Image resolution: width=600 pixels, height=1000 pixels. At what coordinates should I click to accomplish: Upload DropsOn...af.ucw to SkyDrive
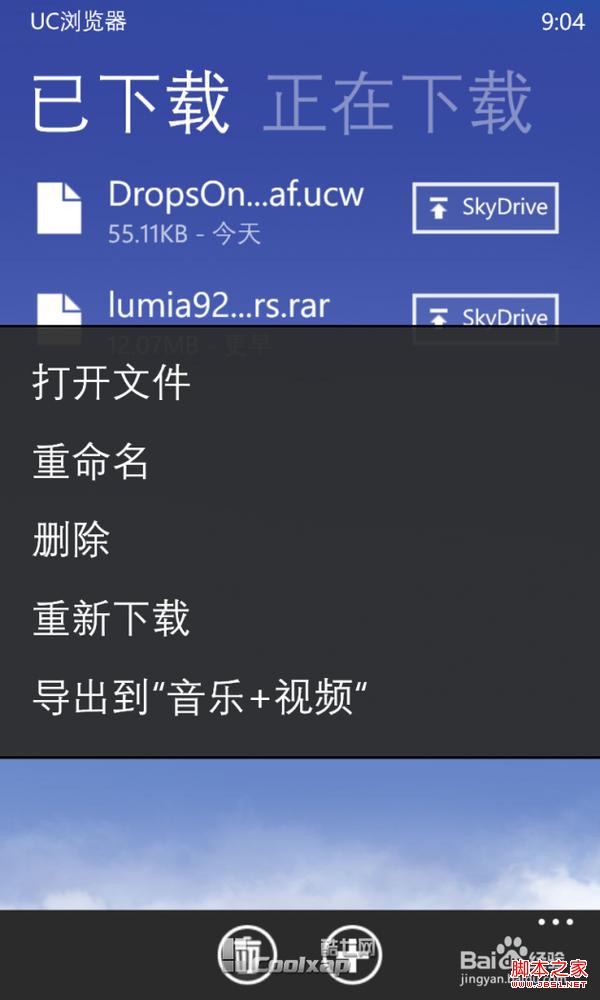tap(485, 208)
